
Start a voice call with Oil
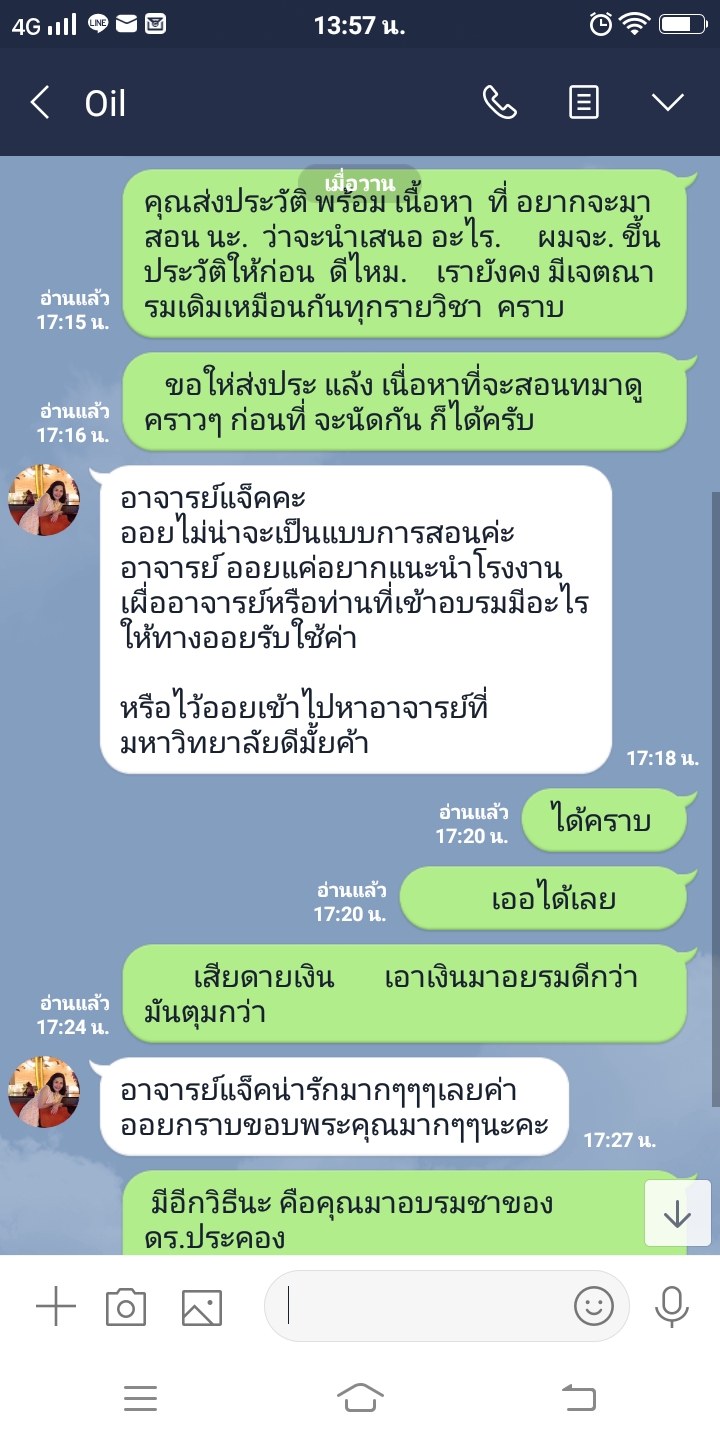click(499, 102)
